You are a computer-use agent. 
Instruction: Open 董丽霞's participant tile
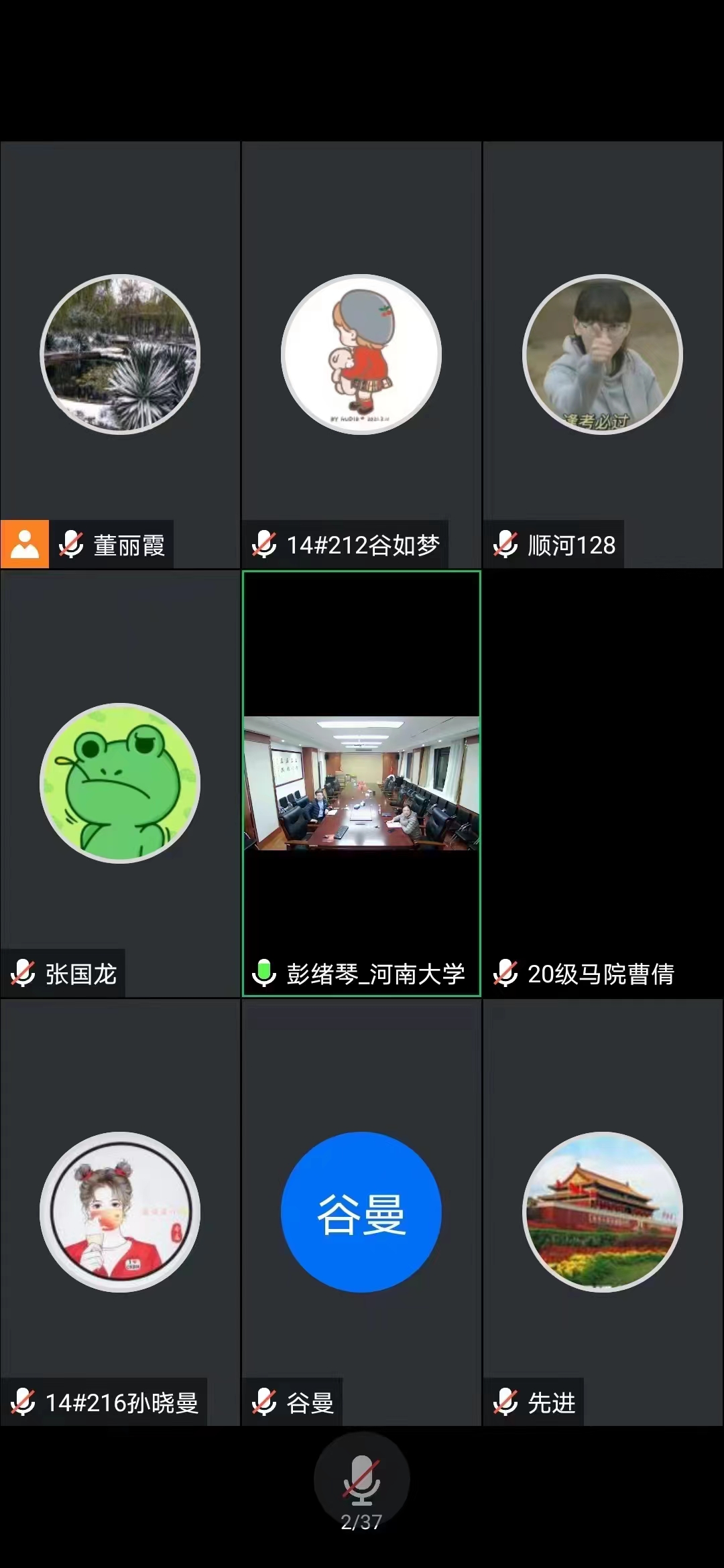coord(120,354)
